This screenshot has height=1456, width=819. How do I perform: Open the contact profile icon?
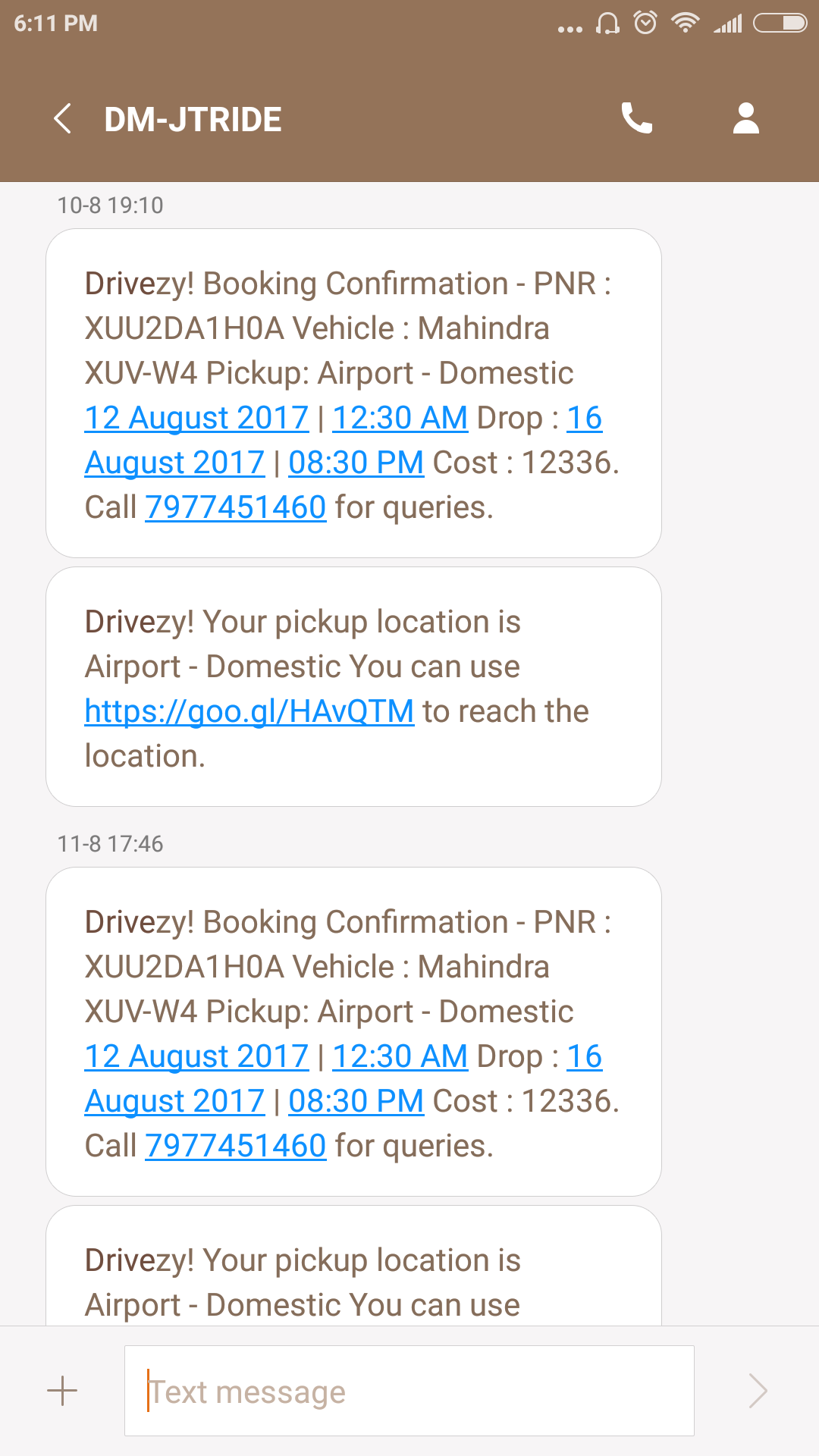[x=746, y=118]
